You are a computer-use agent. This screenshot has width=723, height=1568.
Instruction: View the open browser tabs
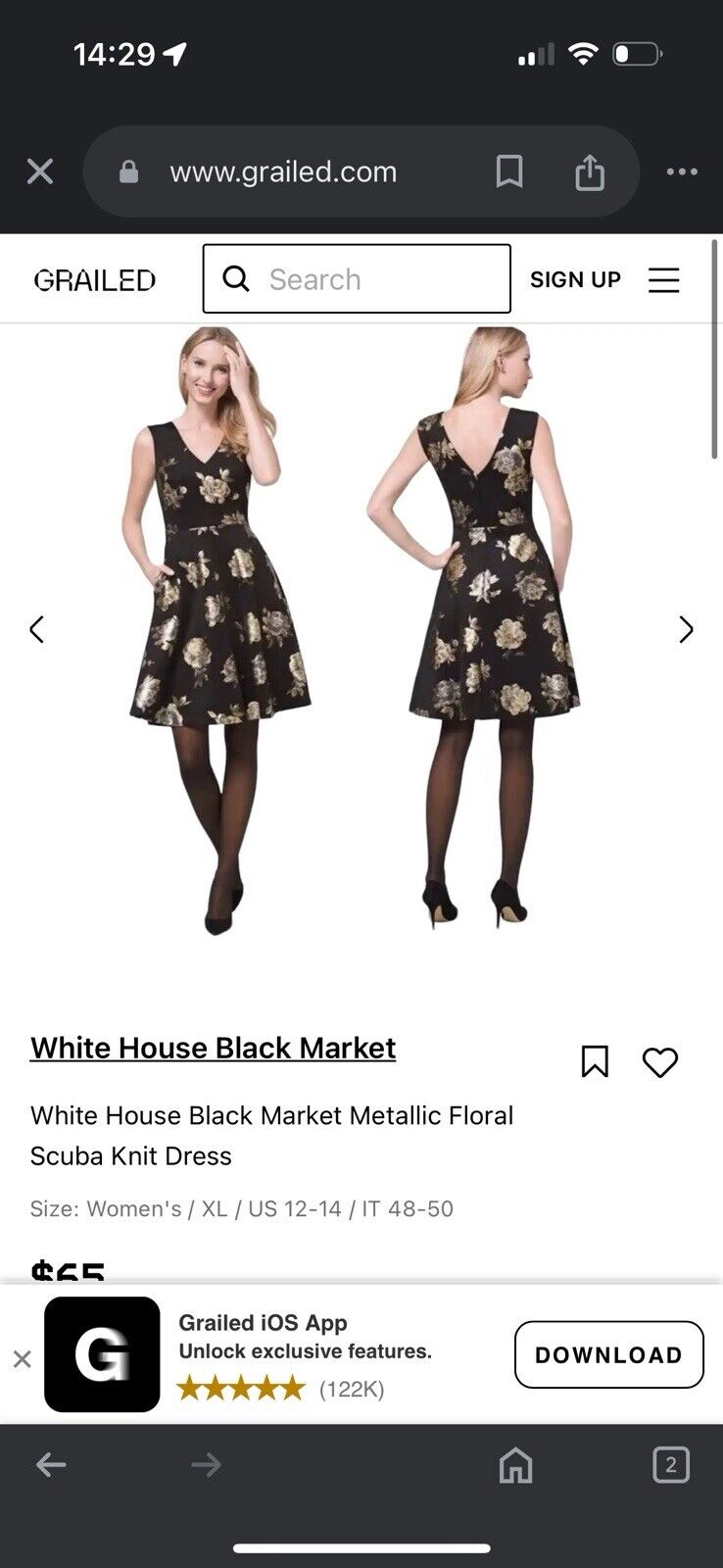tap(670, 1465)
